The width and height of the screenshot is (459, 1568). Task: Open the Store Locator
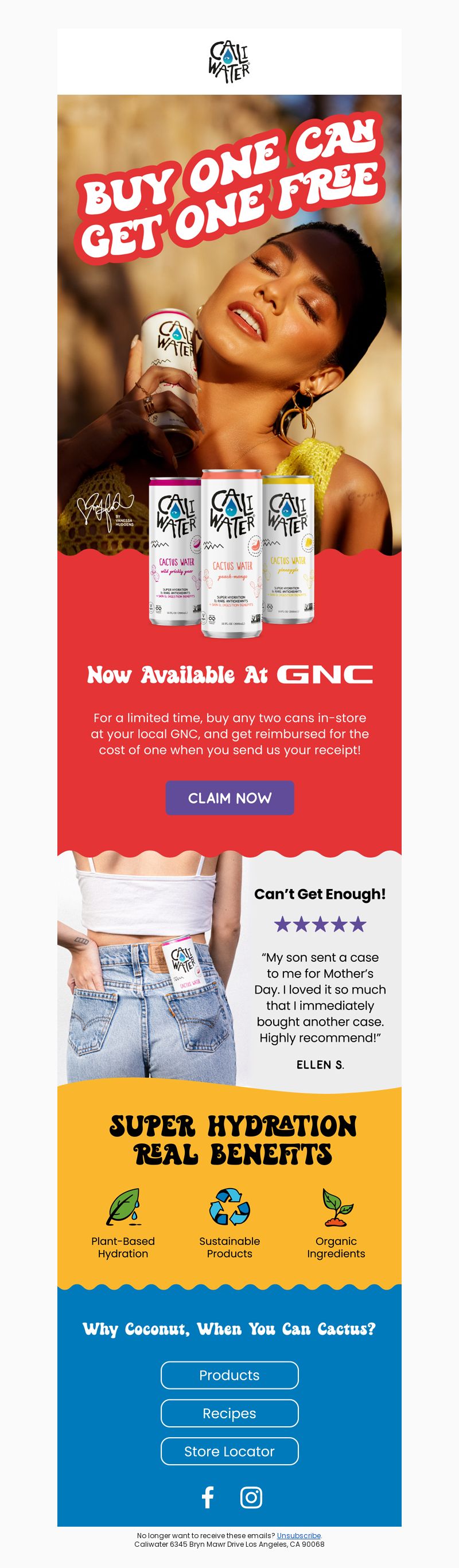click(229, 1451)
